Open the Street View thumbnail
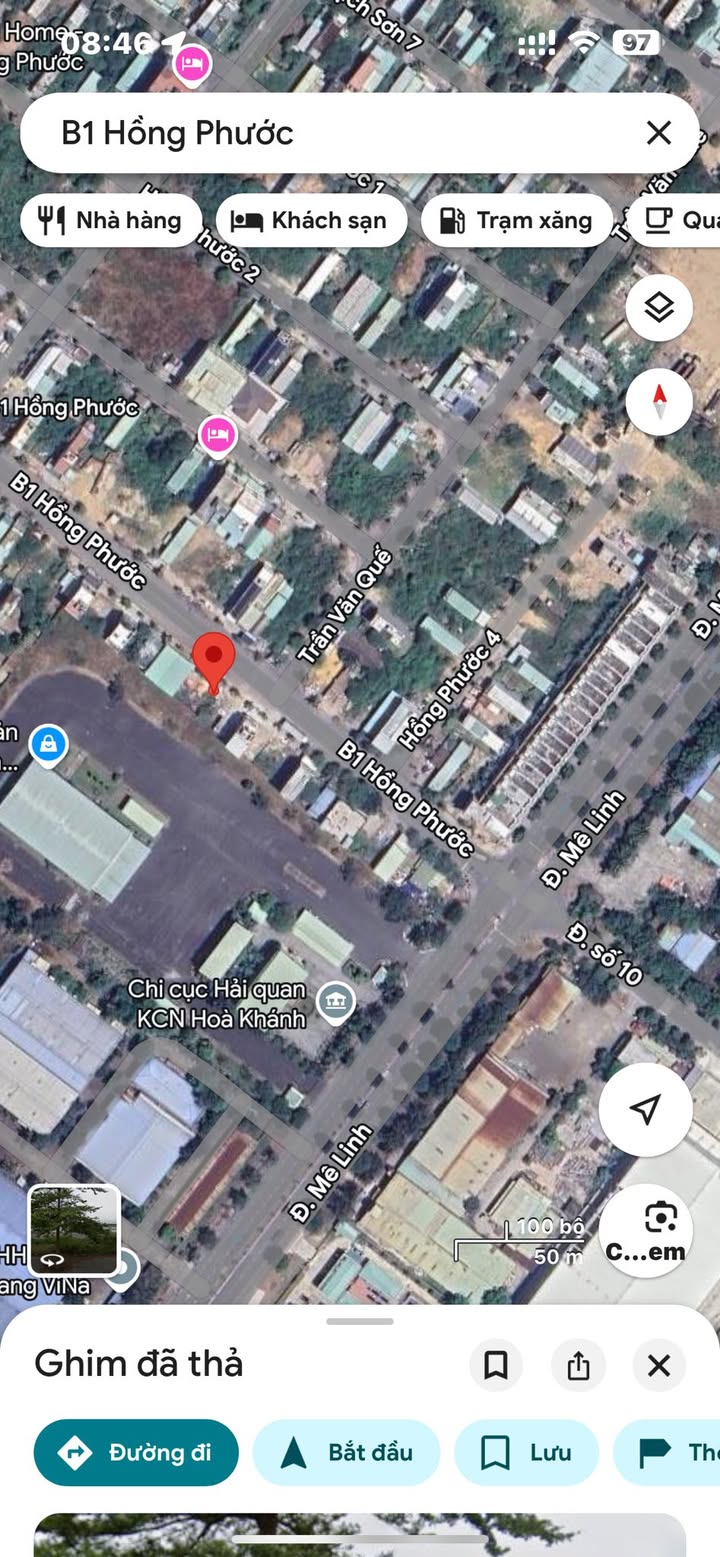720x1557 pixels. [74, 1229]
